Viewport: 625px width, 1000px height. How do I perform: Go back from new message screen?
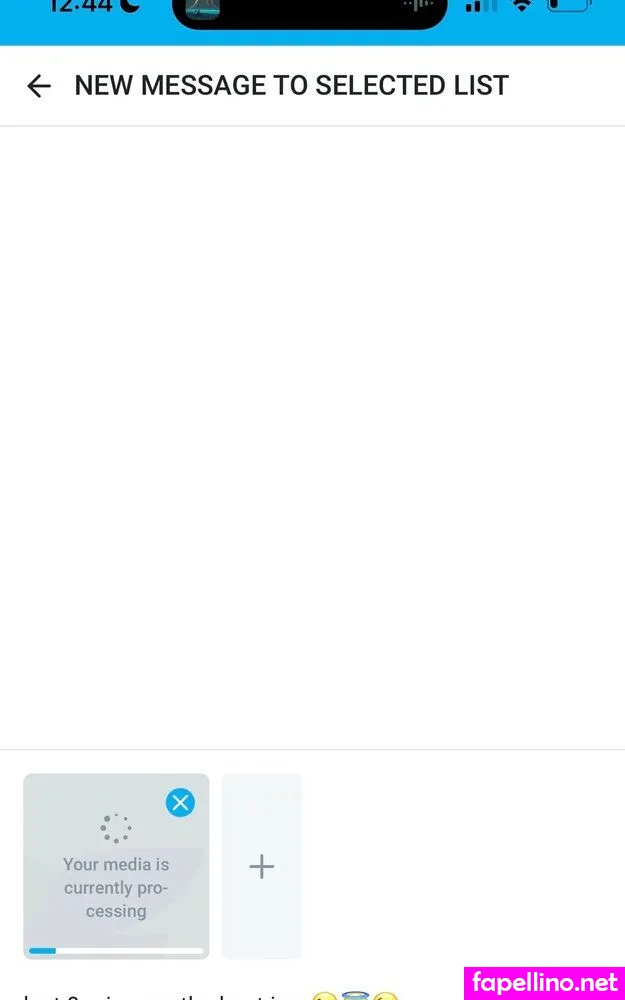click(x=38, y=86)
